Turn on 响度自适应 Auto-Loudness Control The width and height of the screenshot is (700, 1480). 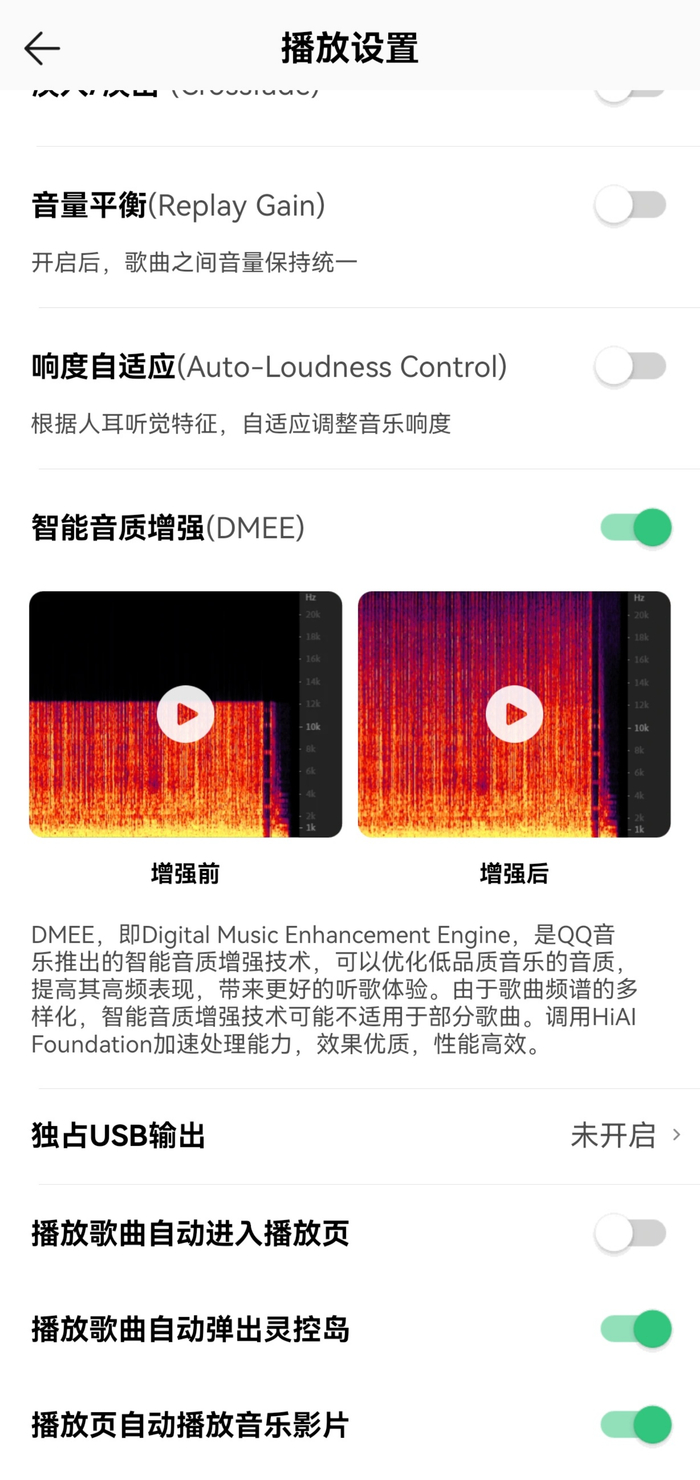click(x=631, y=367)
